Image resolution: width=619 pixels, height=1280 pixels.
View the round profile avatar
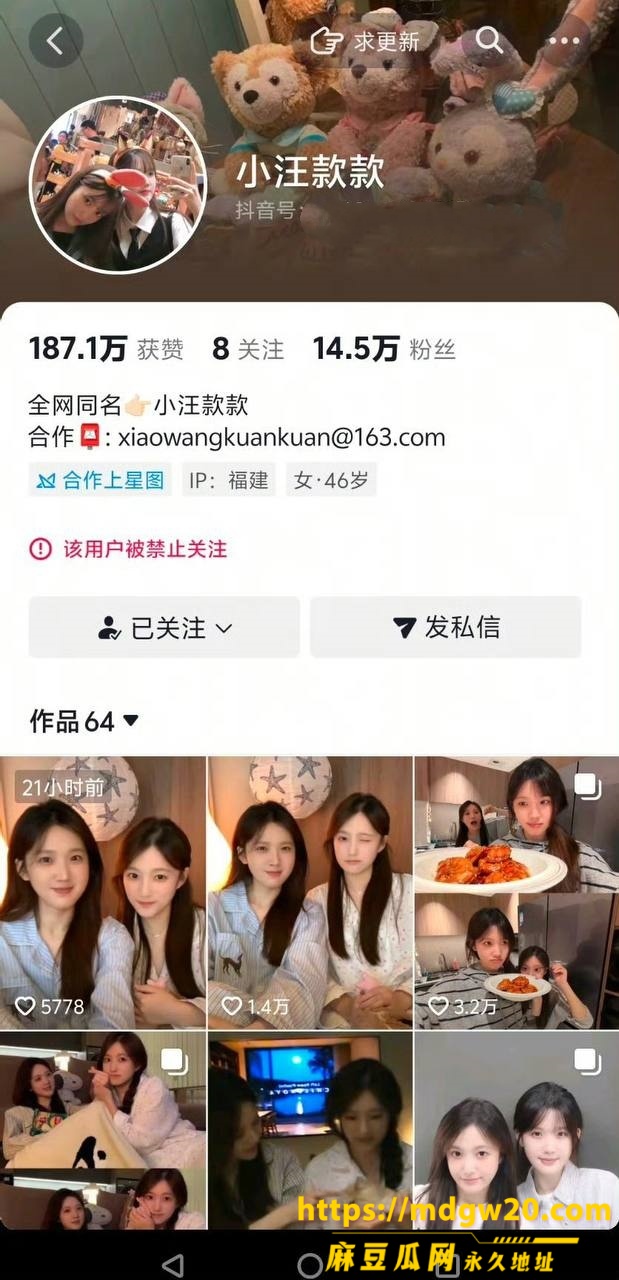[117, 185]
